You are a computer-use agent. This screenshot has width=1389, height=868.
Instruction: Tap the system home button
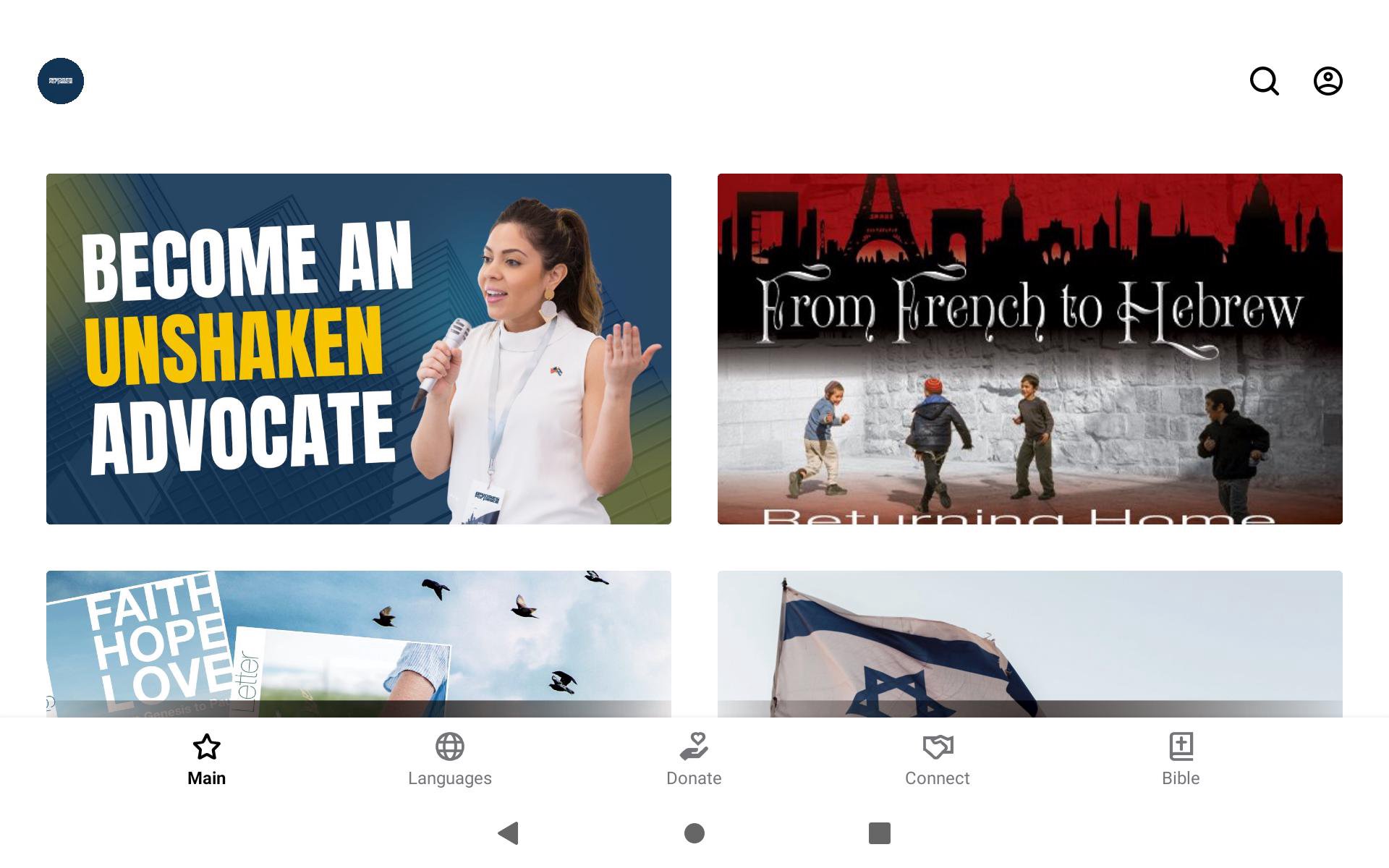pyautogui.click(x=694, y=833)
